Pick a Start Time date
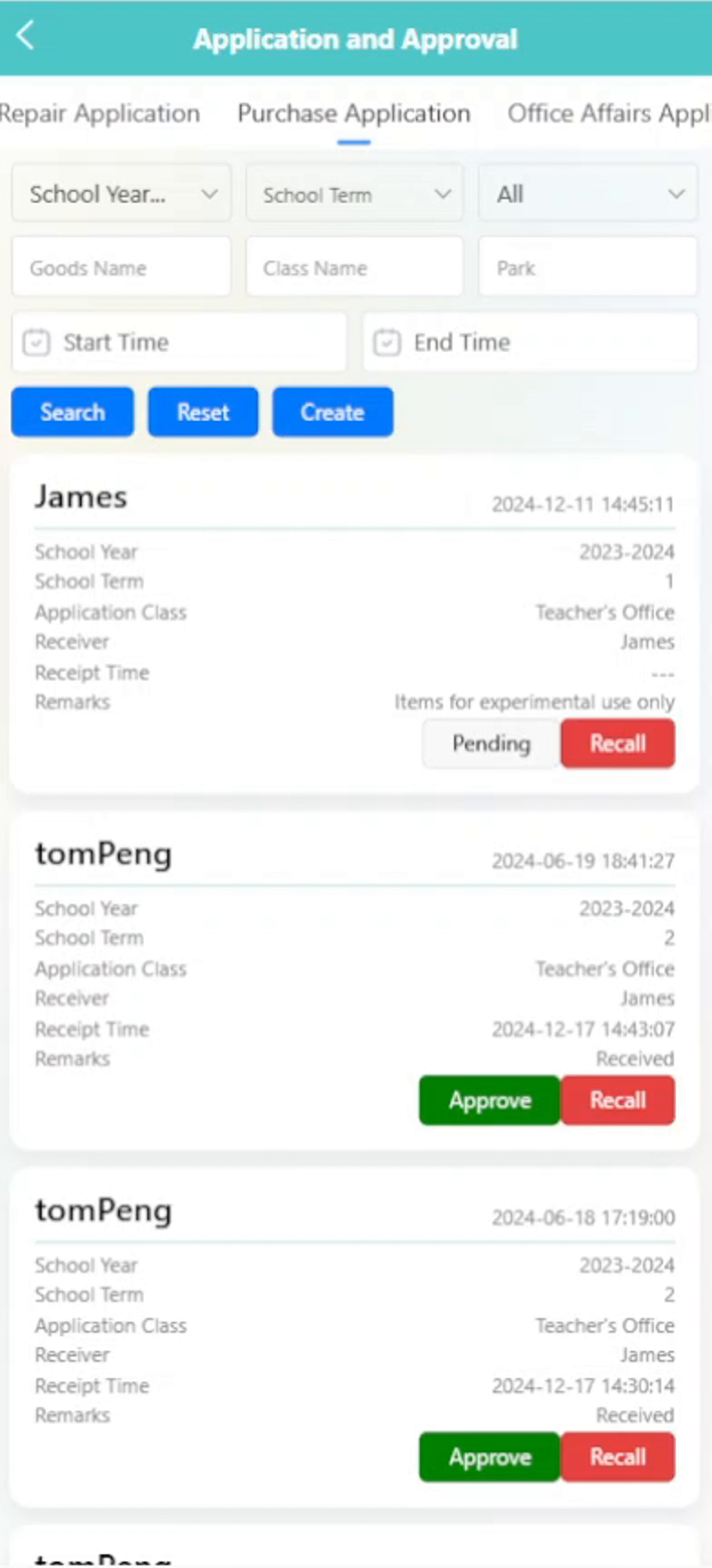 point(179,342)
